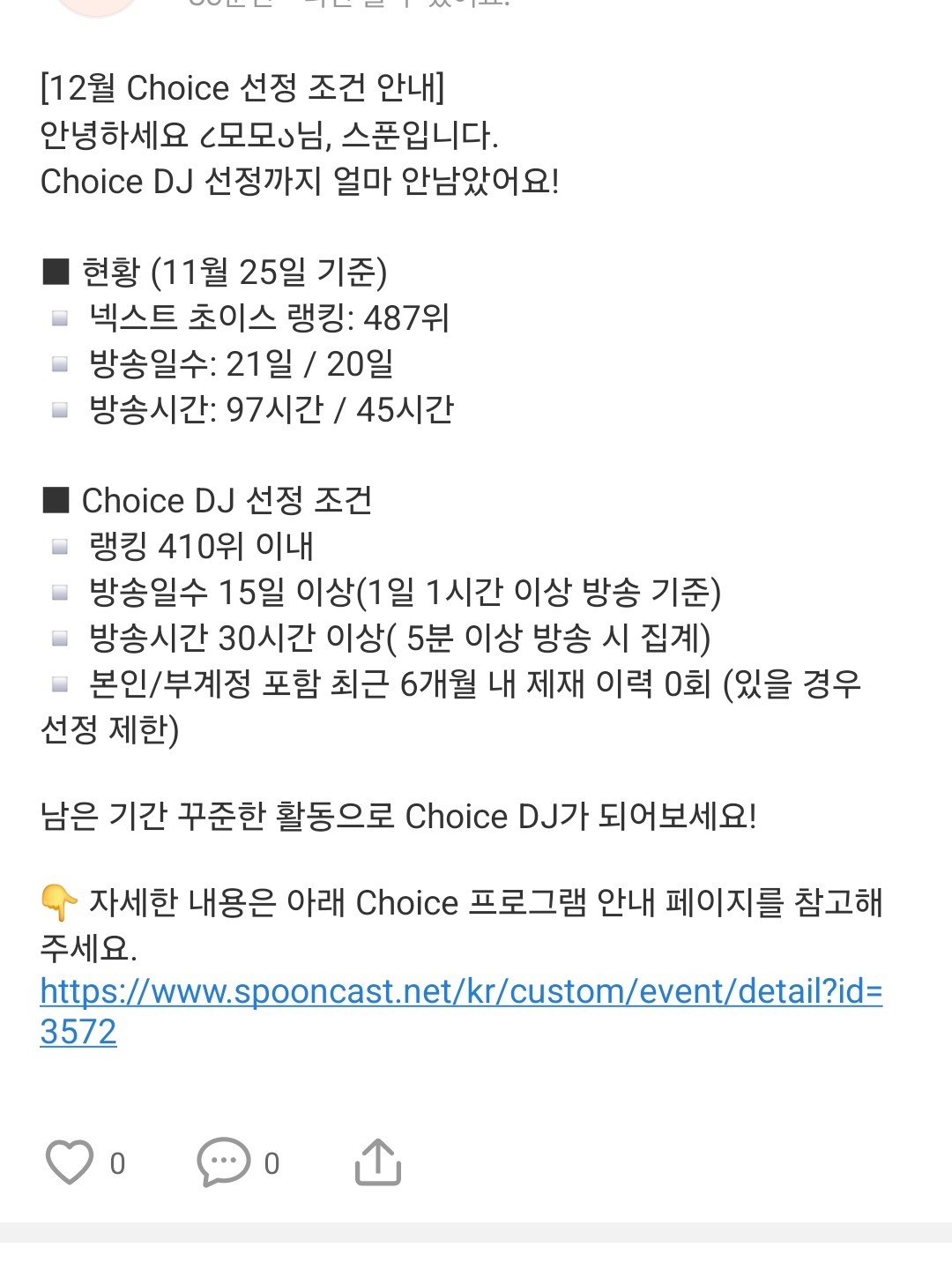Viewport: 952px width, 1270px height.
Task: Open the spooncast.net Choice program link
Action: (x=460, y=992)
